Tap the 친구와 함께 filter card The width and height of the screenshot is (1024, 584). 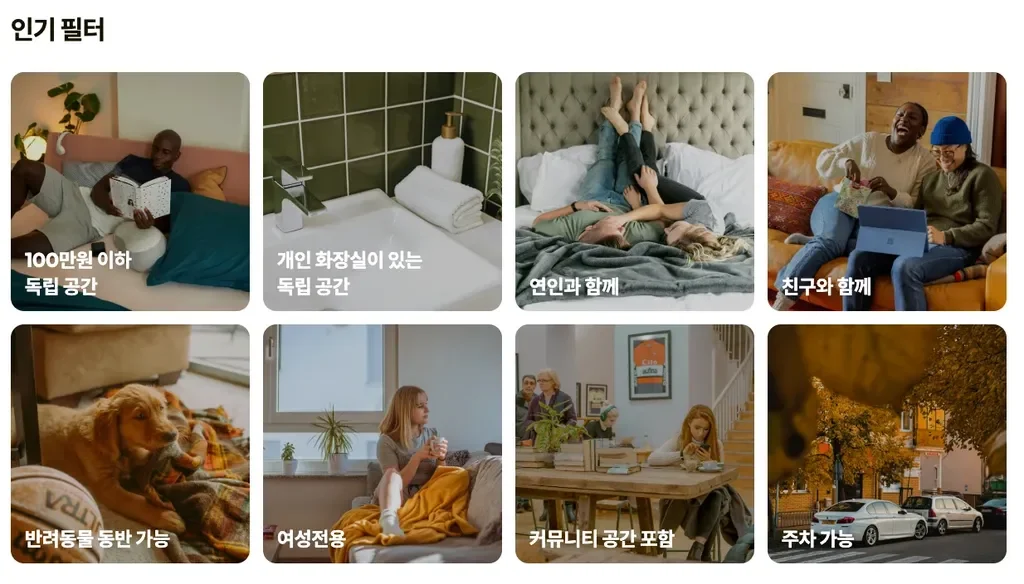[886, 191]
